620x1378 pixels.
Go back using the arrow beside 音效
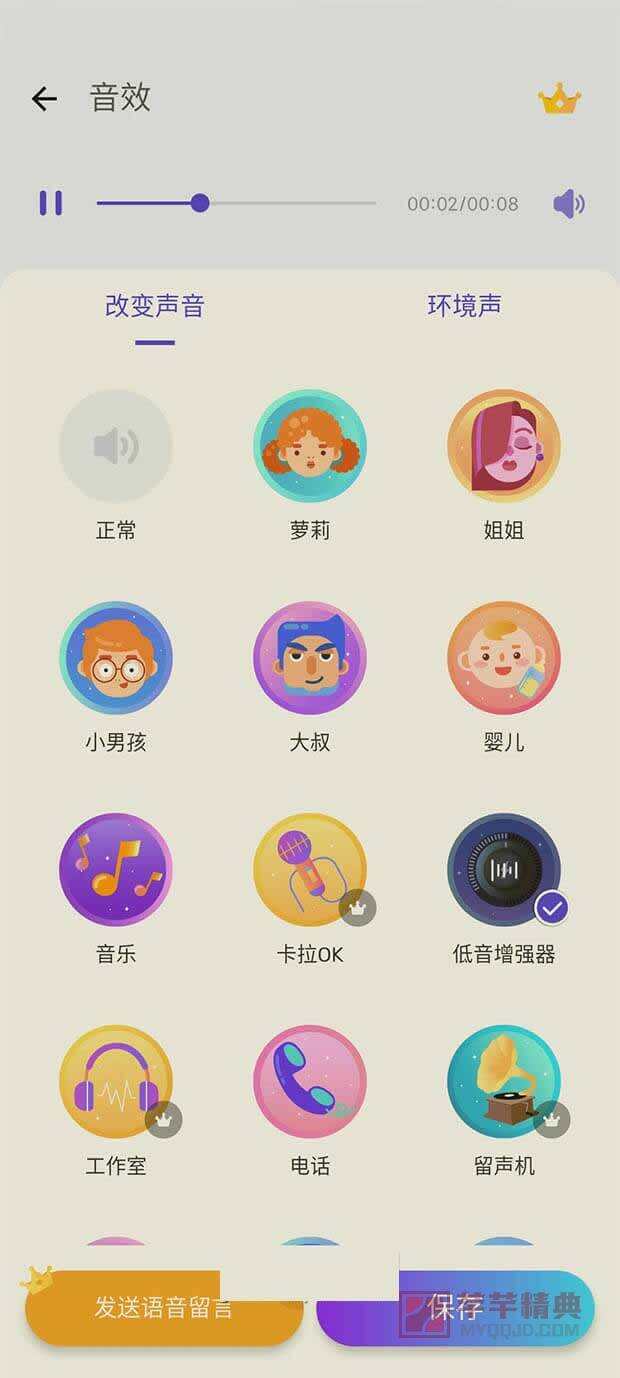click(x=44, y=98)
